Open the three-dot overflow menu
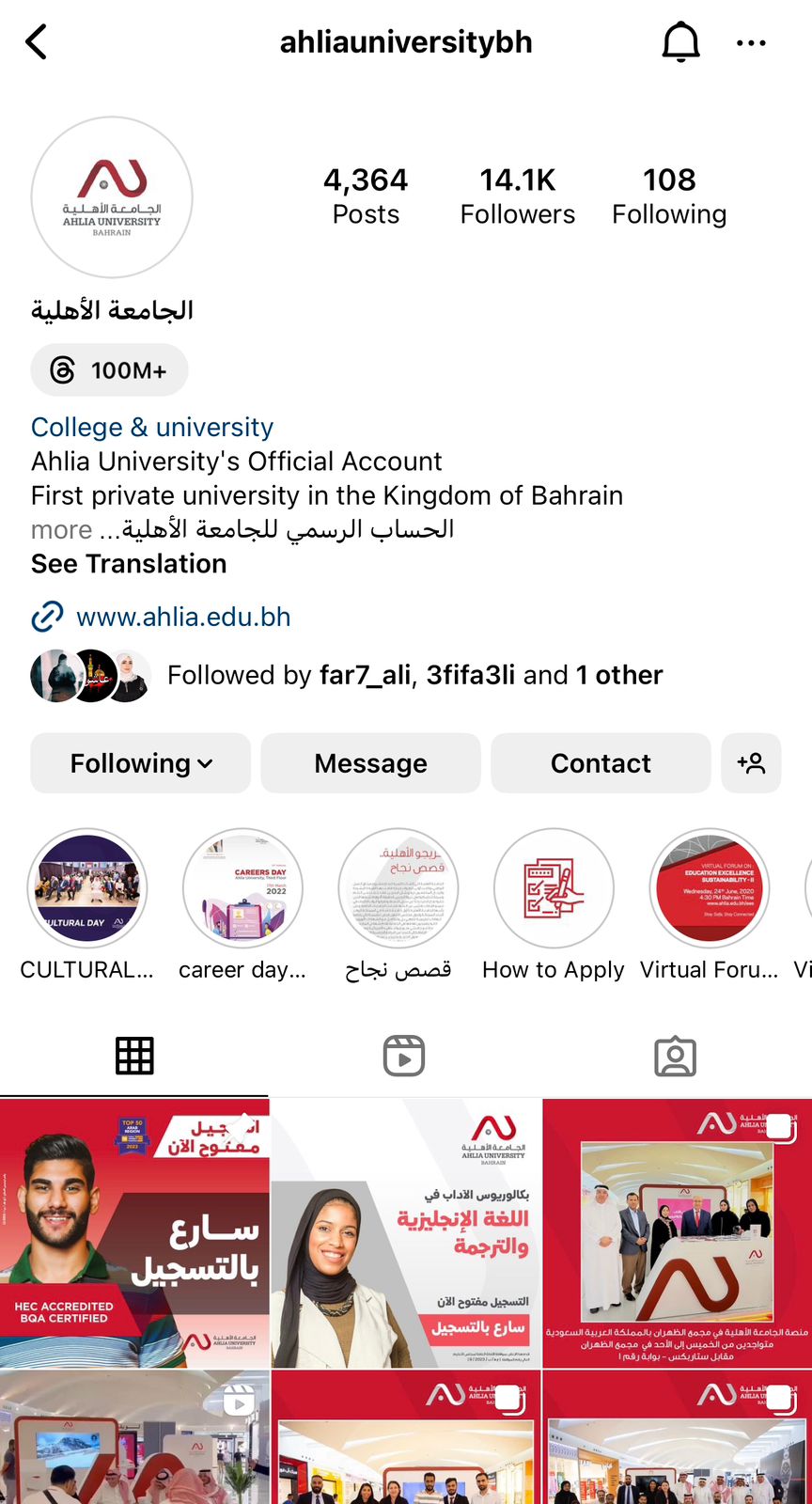Screen dimensions: 812x1504 (x=751, y=42)
